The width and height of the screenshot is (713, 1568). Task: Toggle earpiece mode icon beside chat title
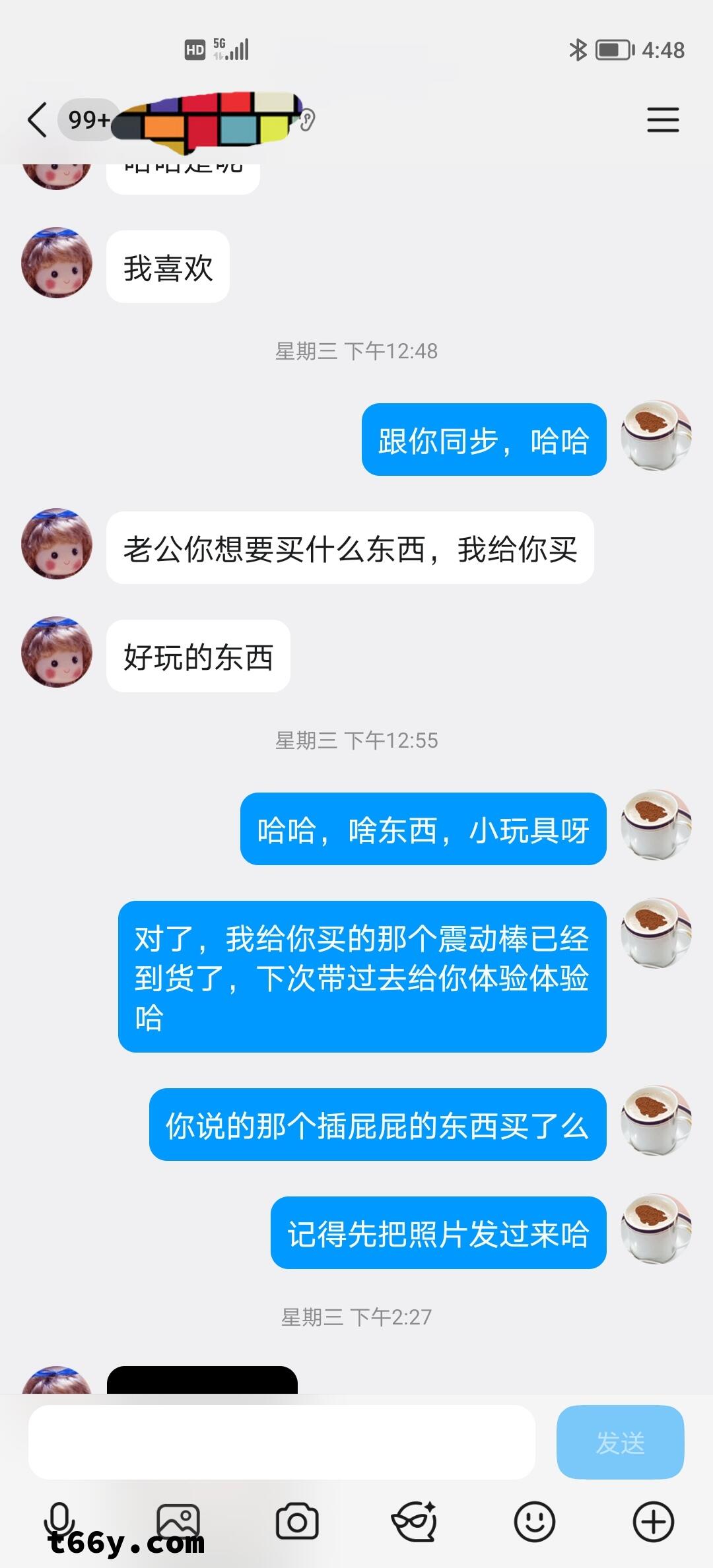308,120
